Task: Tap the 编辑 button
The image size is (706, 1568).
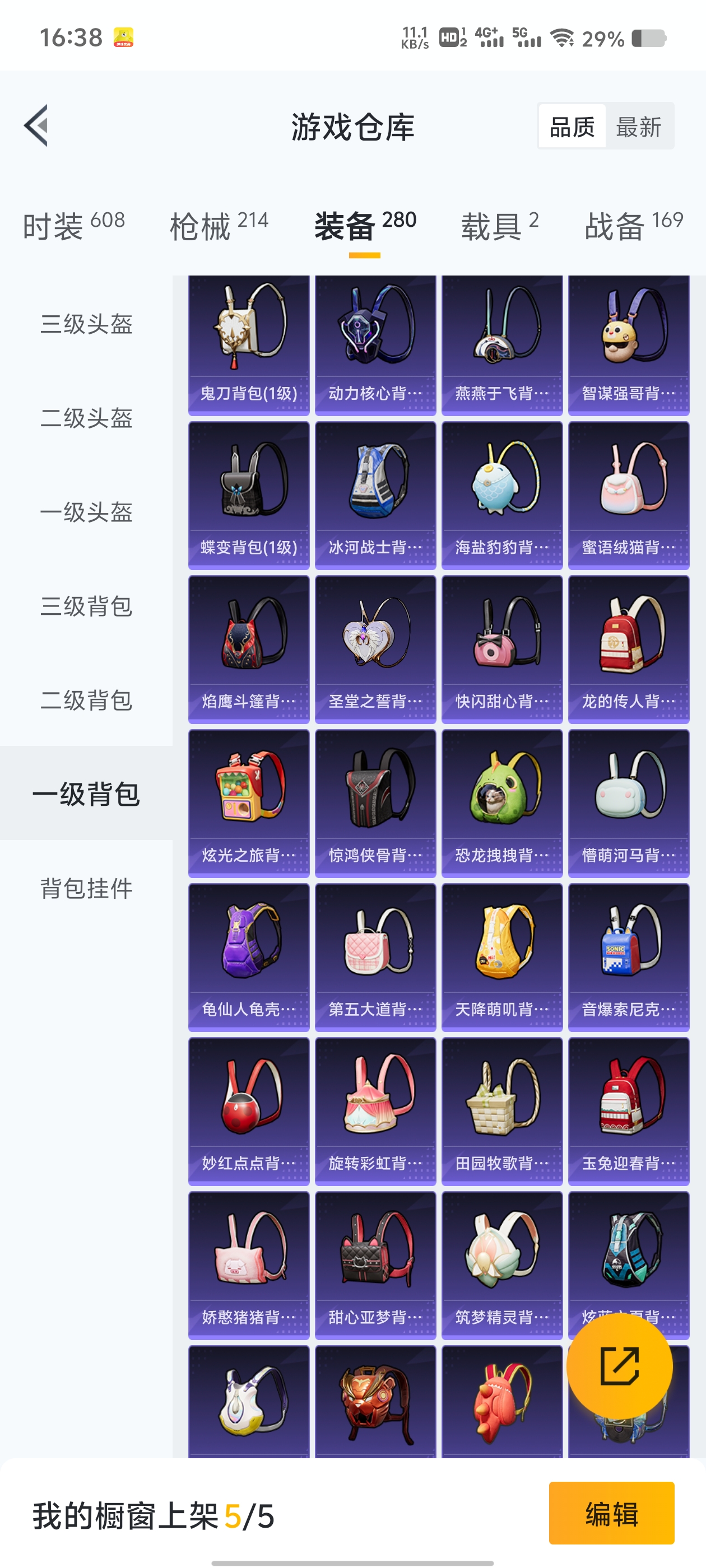Action: click(611, 1513)
